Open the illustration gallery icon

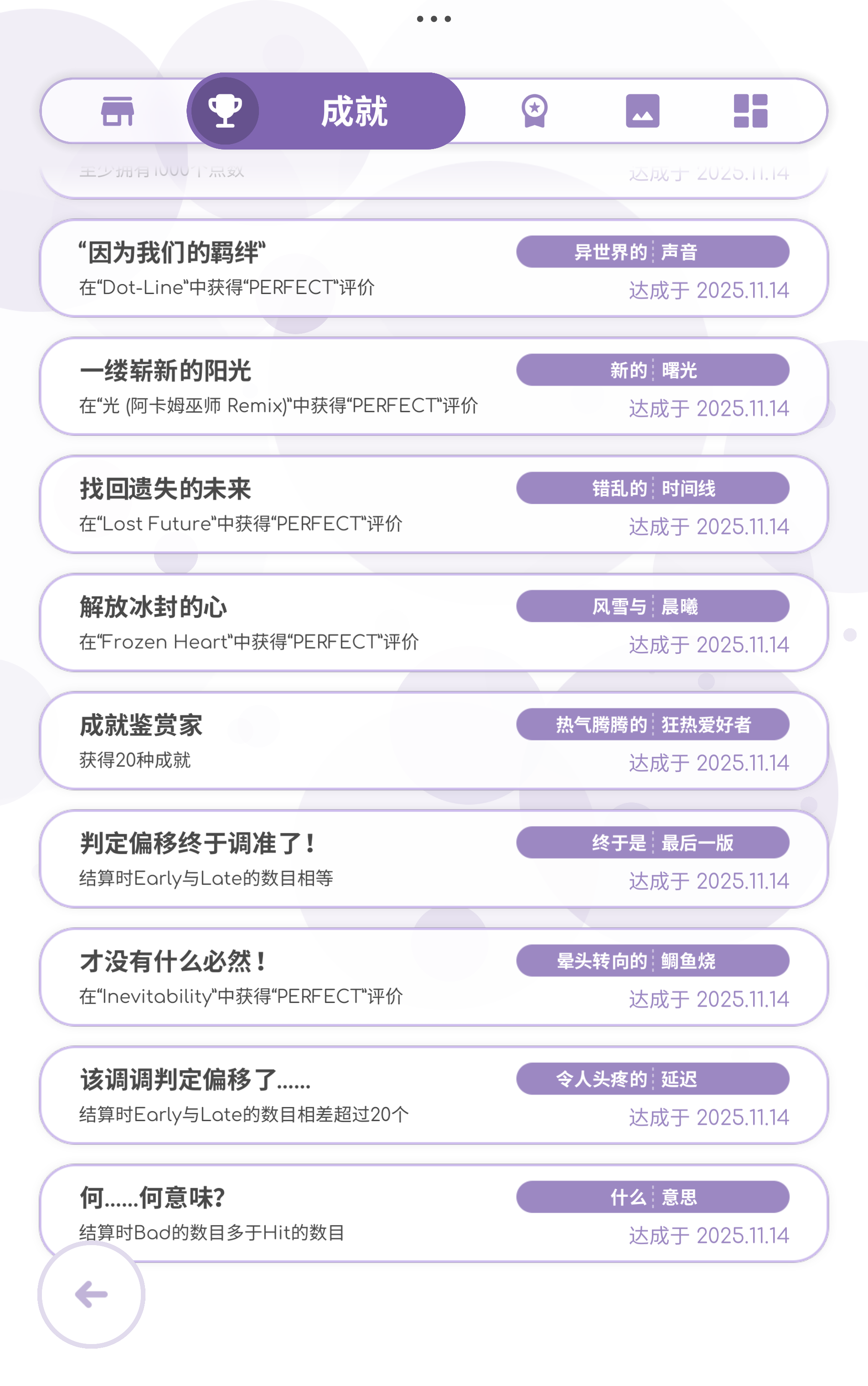pos(643,111)
